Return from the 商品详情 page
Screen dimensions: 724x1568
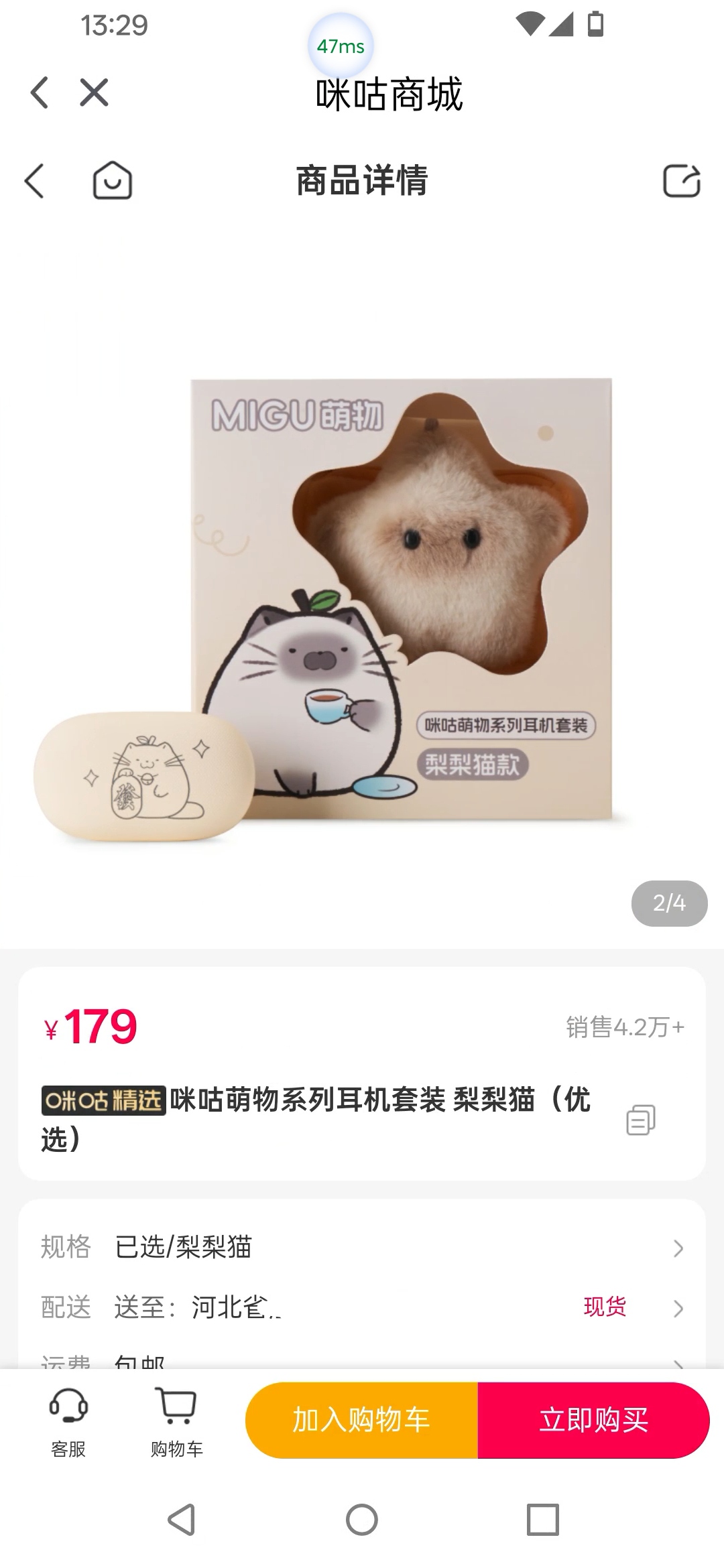tap(35, 181)
